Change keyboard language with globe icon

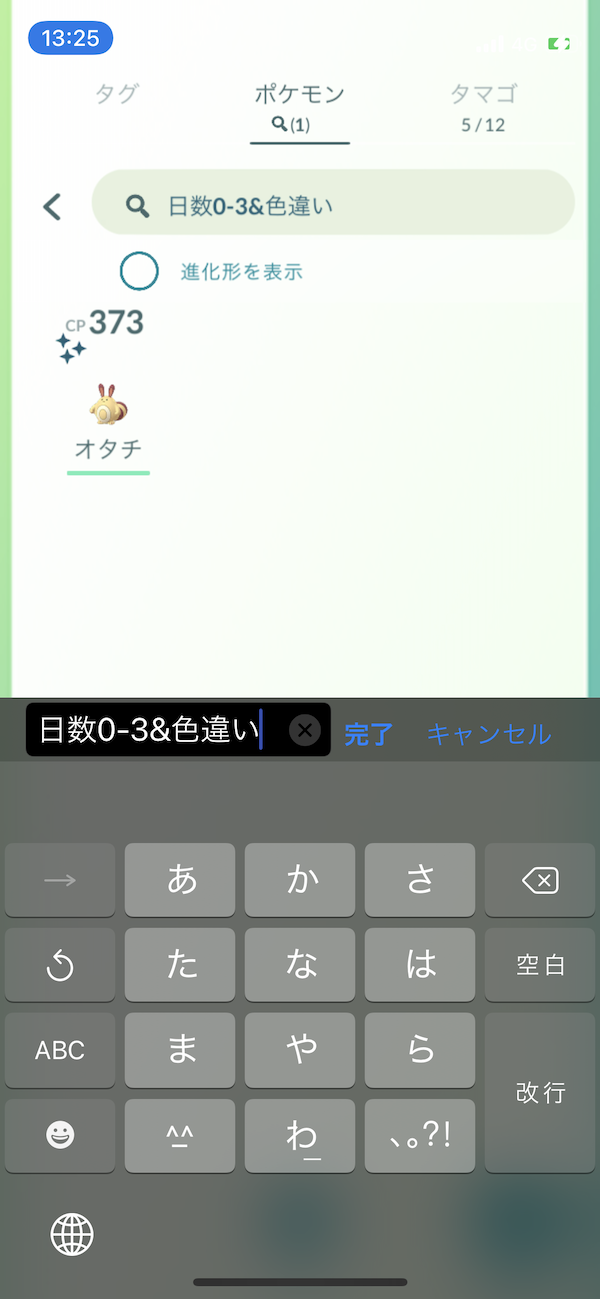72,1234
